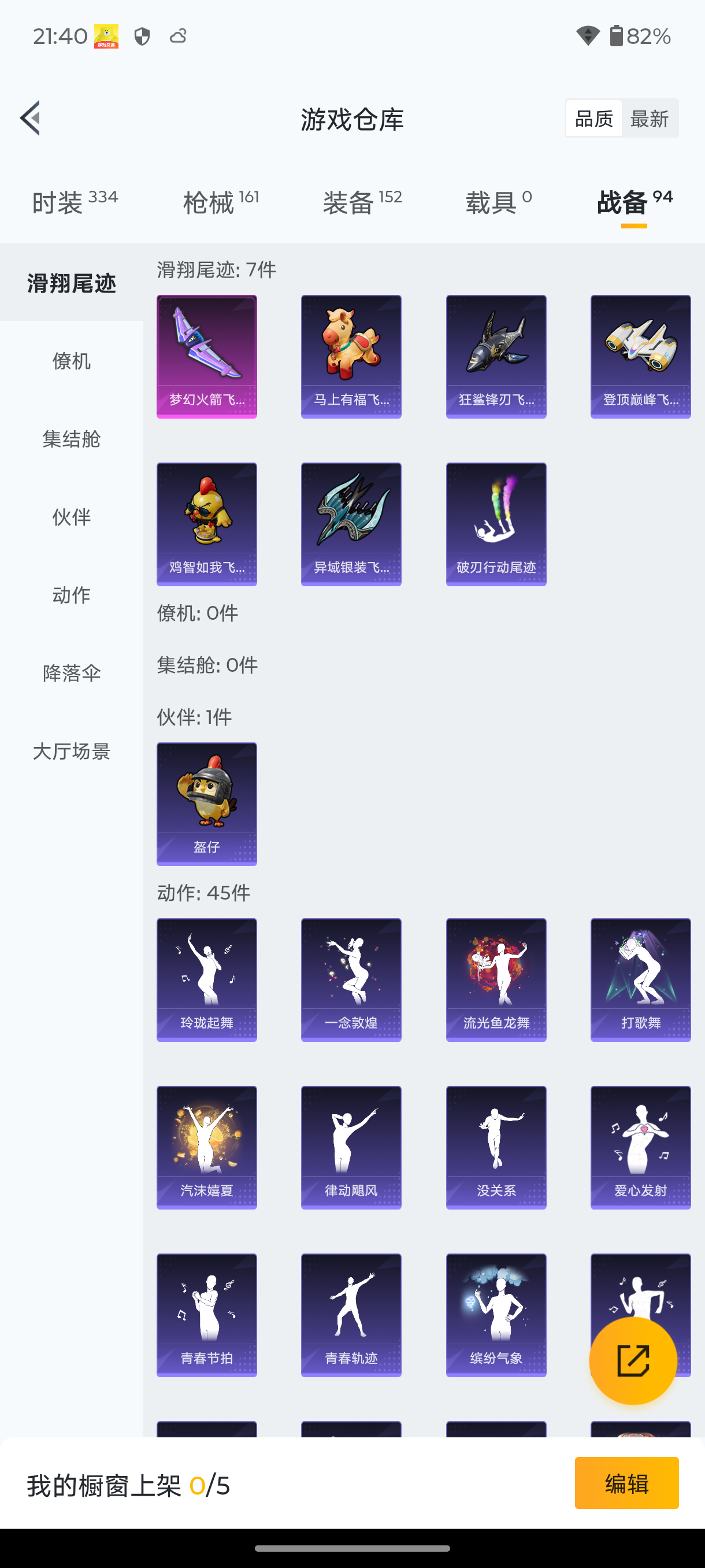The width and height of the screenshot is (705, 1568).
Task: Tap the back arrow to exit warehouse
Action: point(30,119)
